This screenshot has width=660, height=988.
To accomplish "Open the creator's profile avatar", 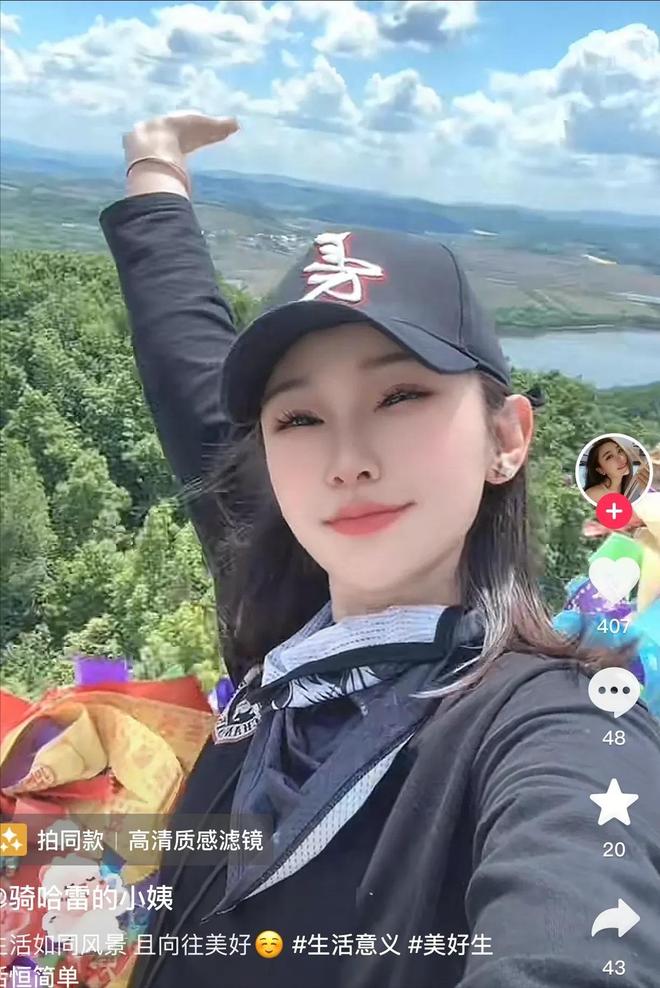I will 612,469.
